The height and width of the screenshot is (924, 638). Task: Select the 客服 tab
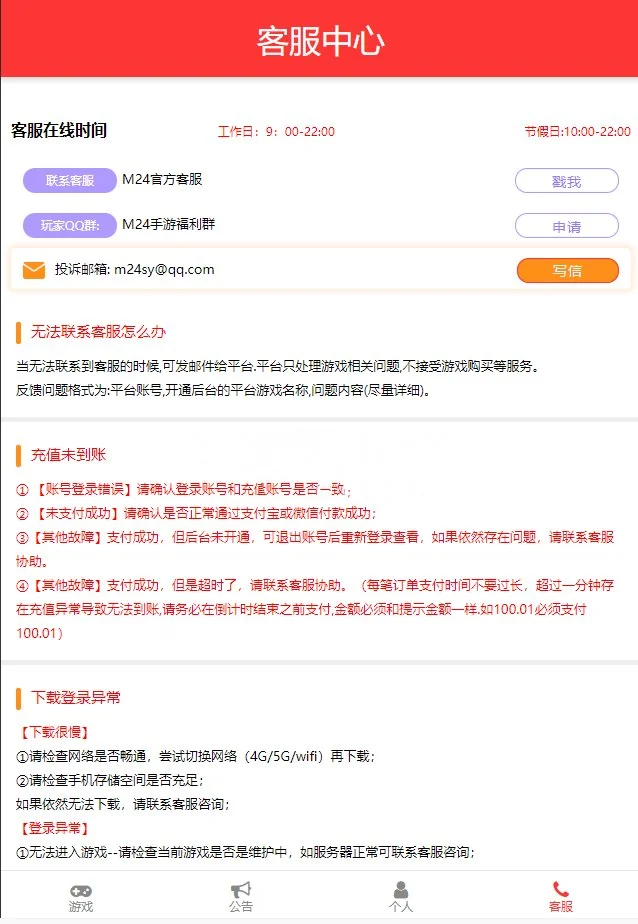click(x=561, y=897)
